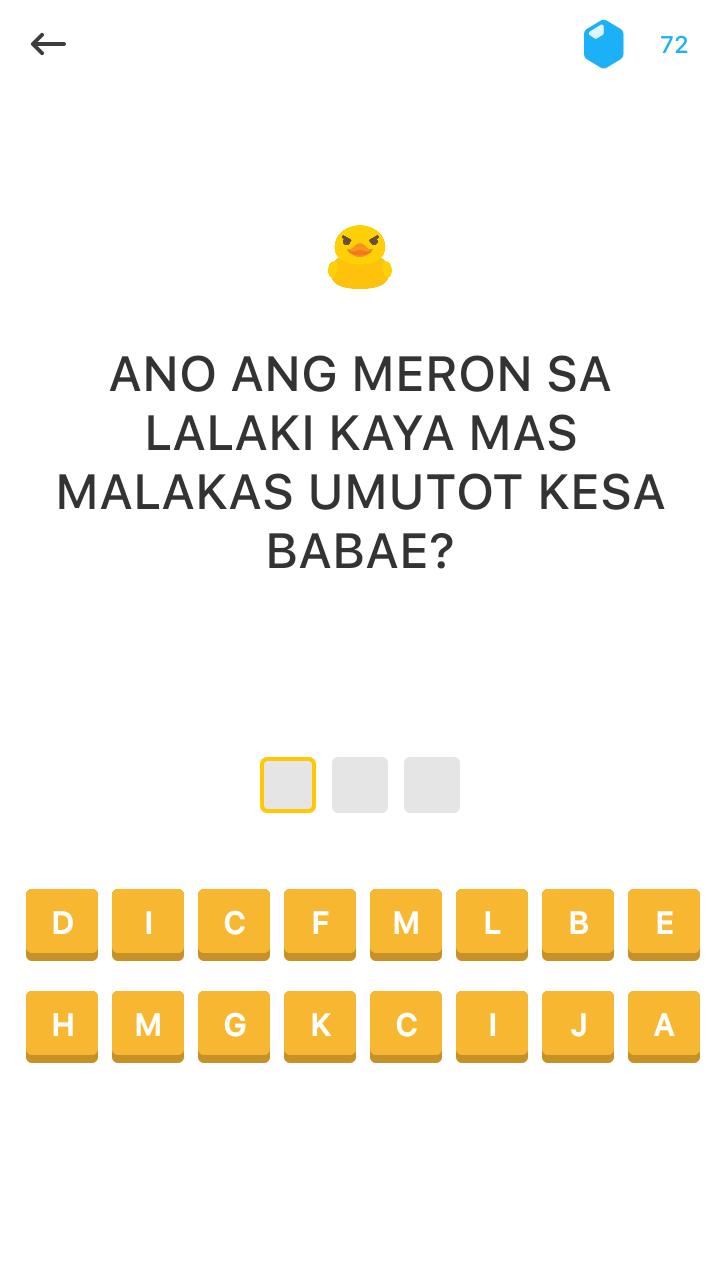Screen dimensions: 720x1280
Task: Select the letter B tile
Action: pyautogui.click(x=578, y=923)
